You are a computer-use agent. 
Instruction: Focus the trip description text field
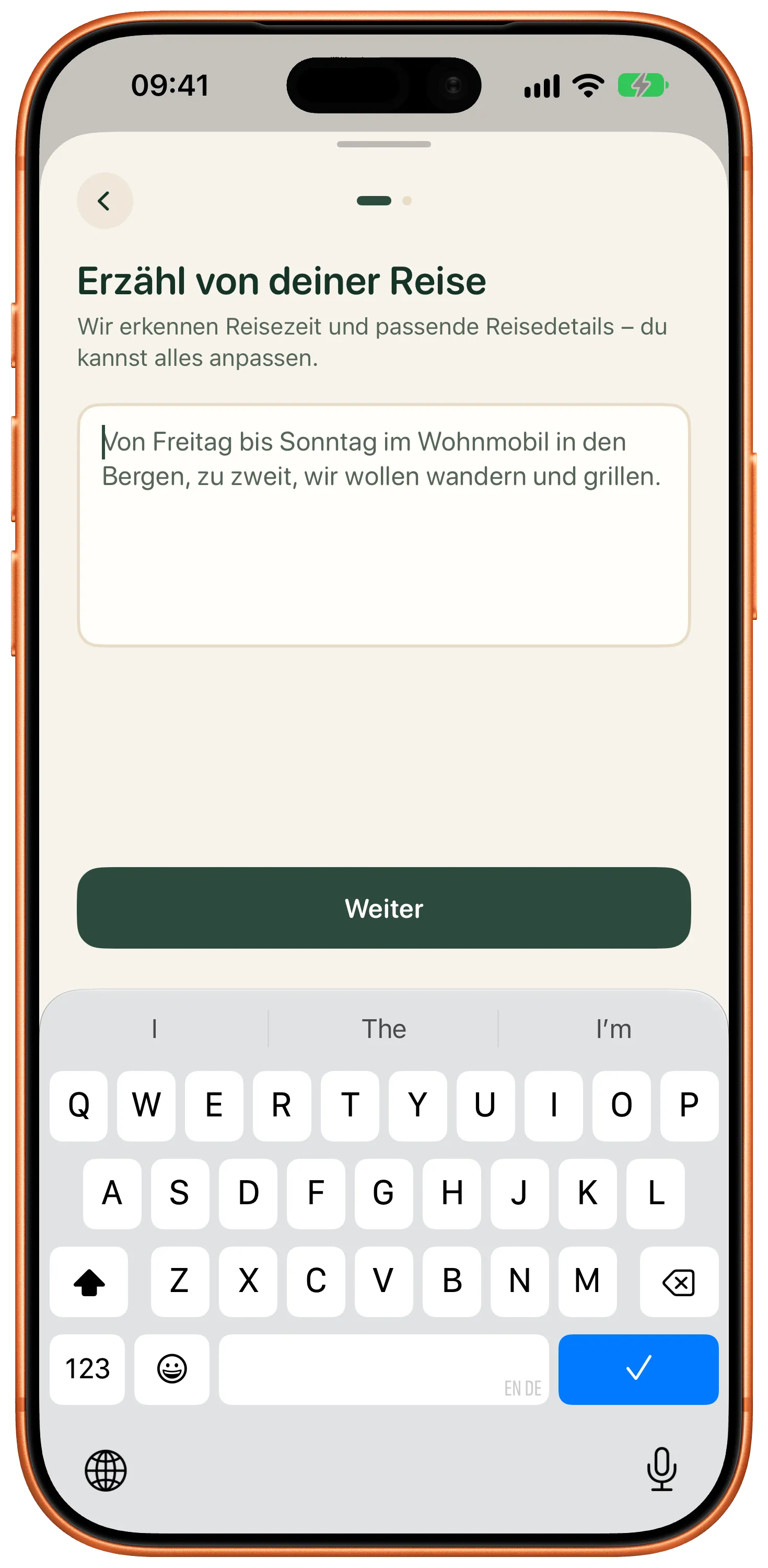click(x=383, y=525)
